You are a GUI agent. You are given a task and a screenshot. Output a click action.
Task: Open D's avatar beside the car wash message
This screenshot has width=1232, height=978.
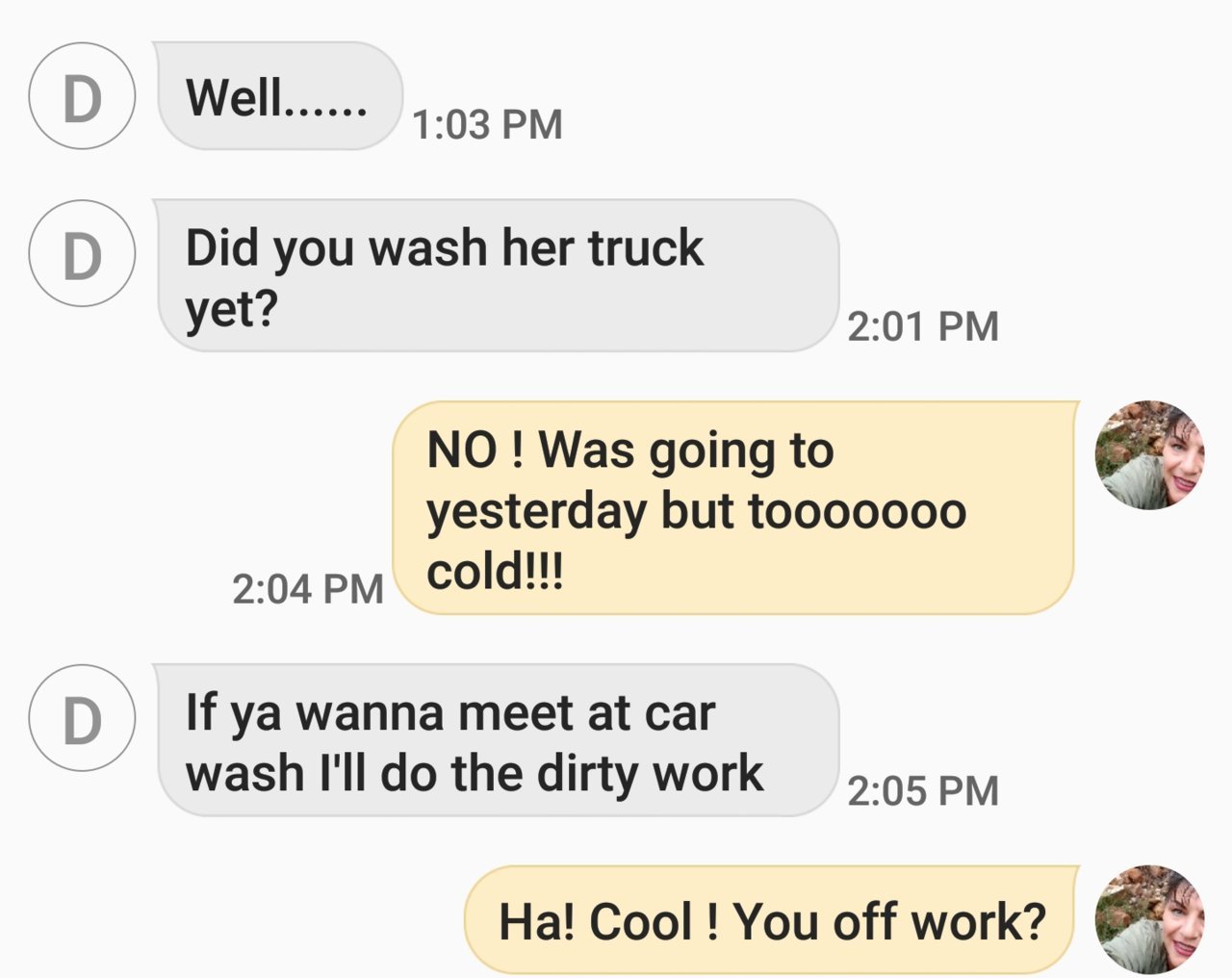coord(82,718)
